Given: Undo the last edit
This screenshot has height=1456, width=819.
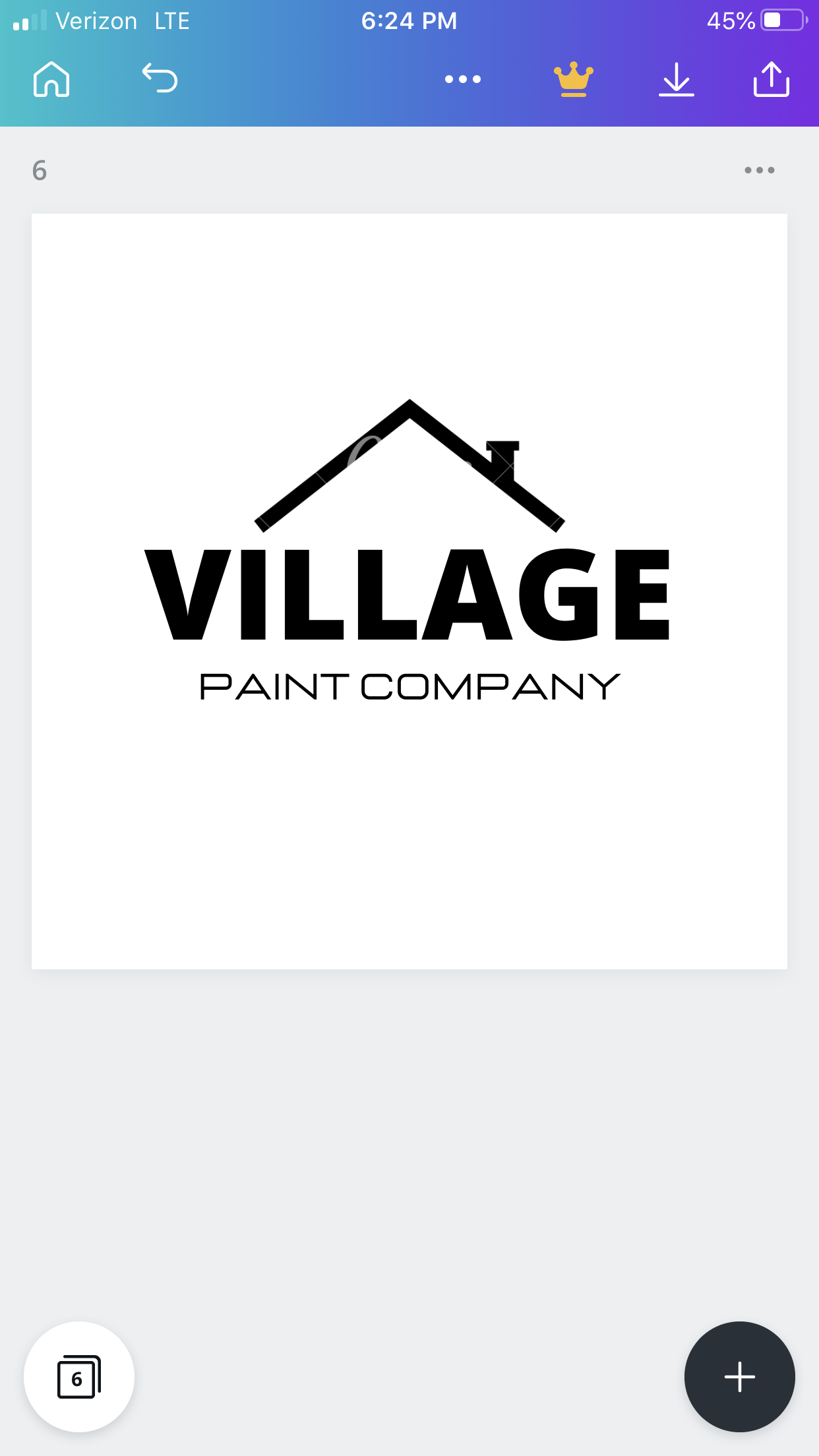Looking at the screenshot, I should click(160, 78).
